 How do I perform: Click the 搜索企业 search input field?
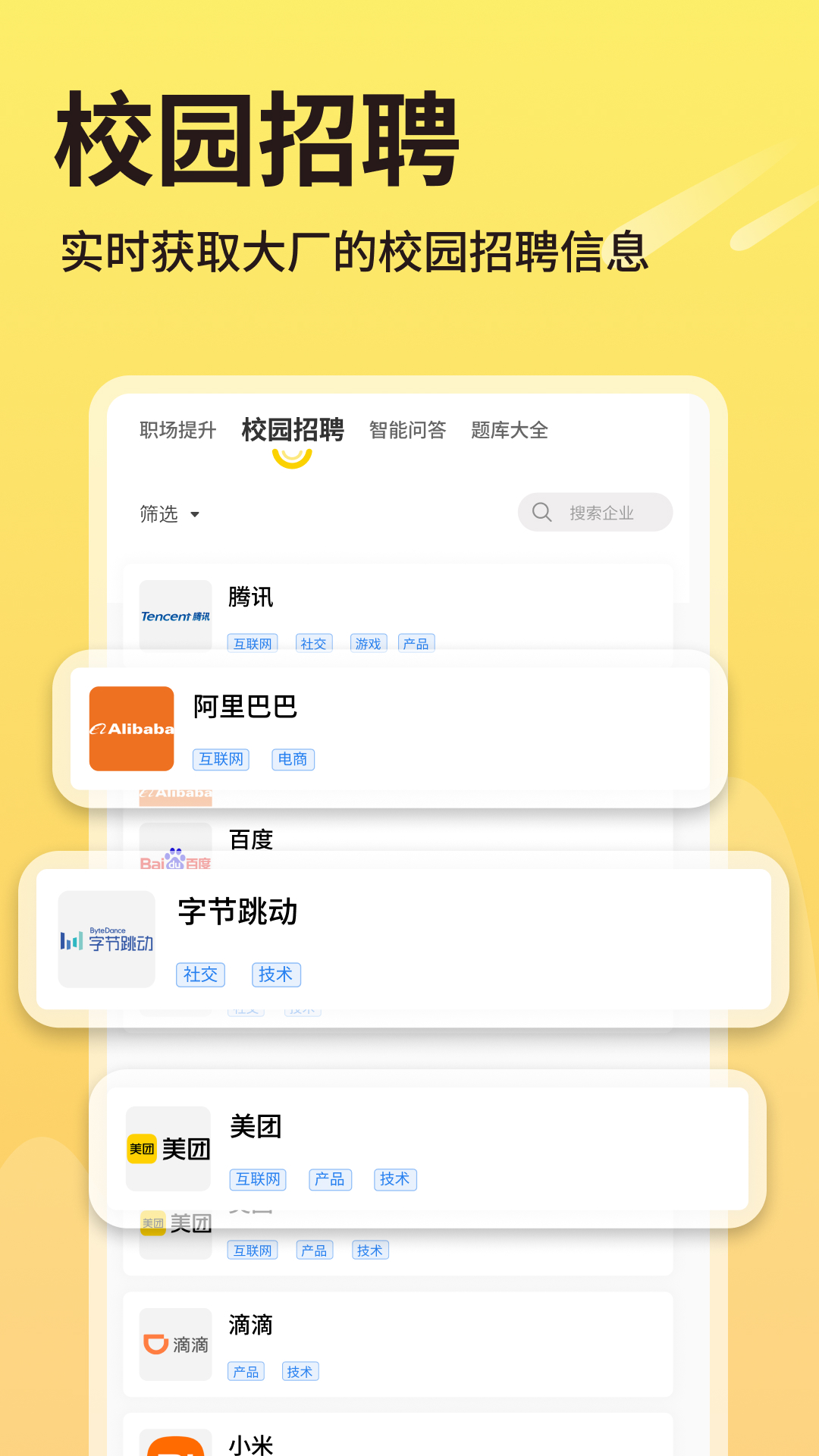pos(607,512)
